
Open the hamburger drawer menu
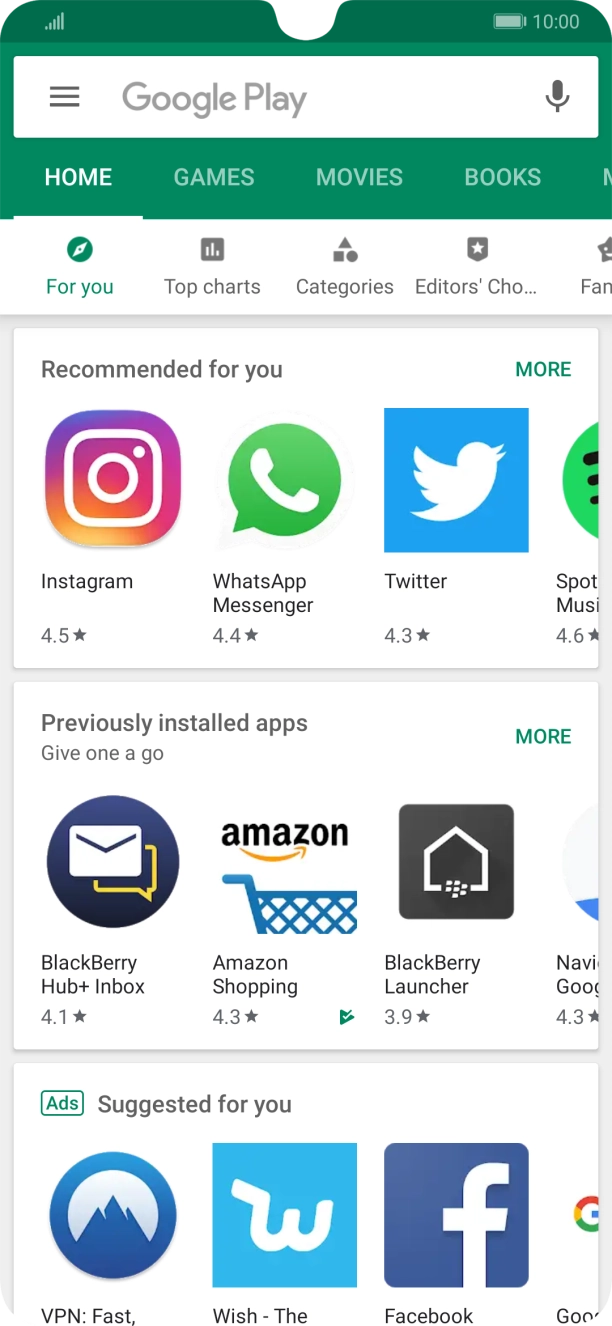point(64,97)
